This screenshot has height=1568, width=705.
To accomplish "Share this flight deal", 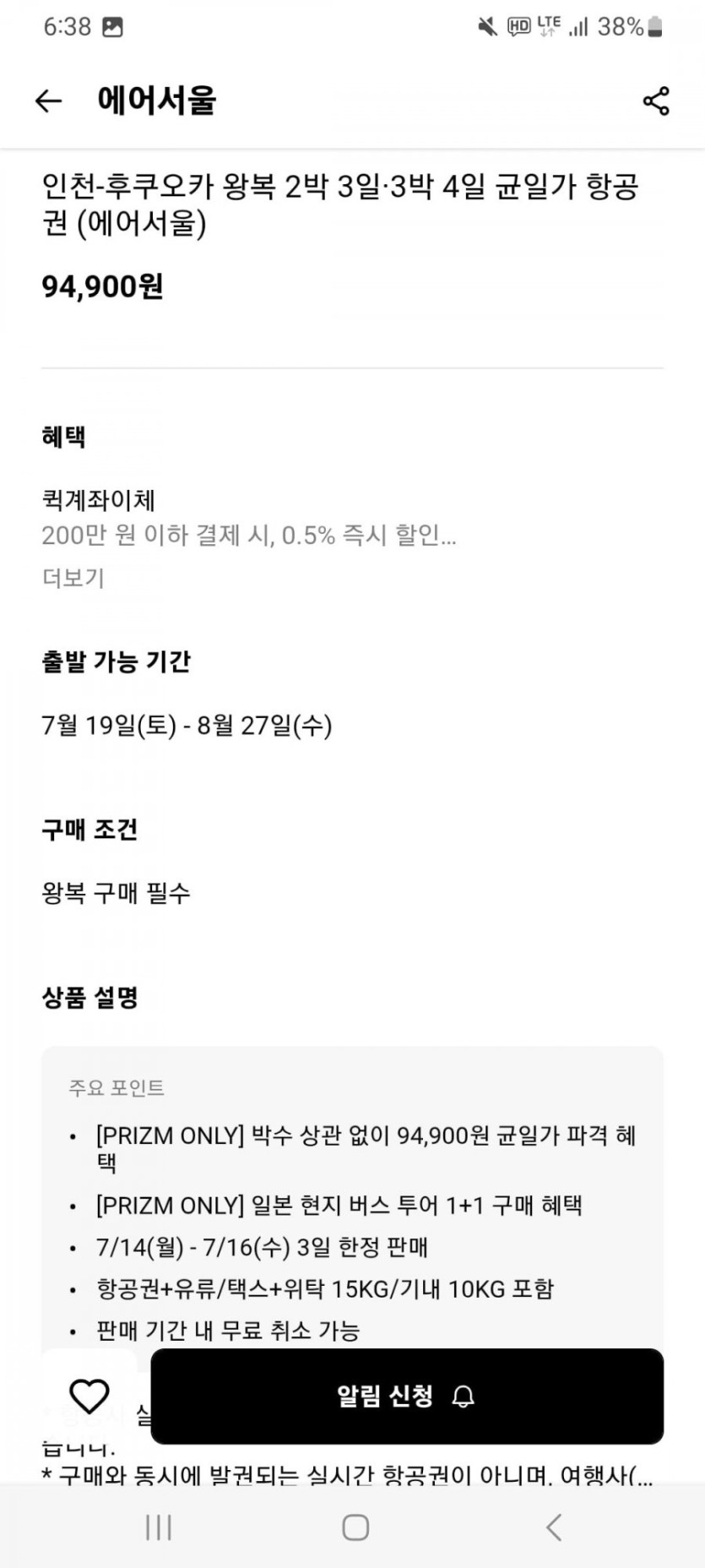I will point(656,101).
